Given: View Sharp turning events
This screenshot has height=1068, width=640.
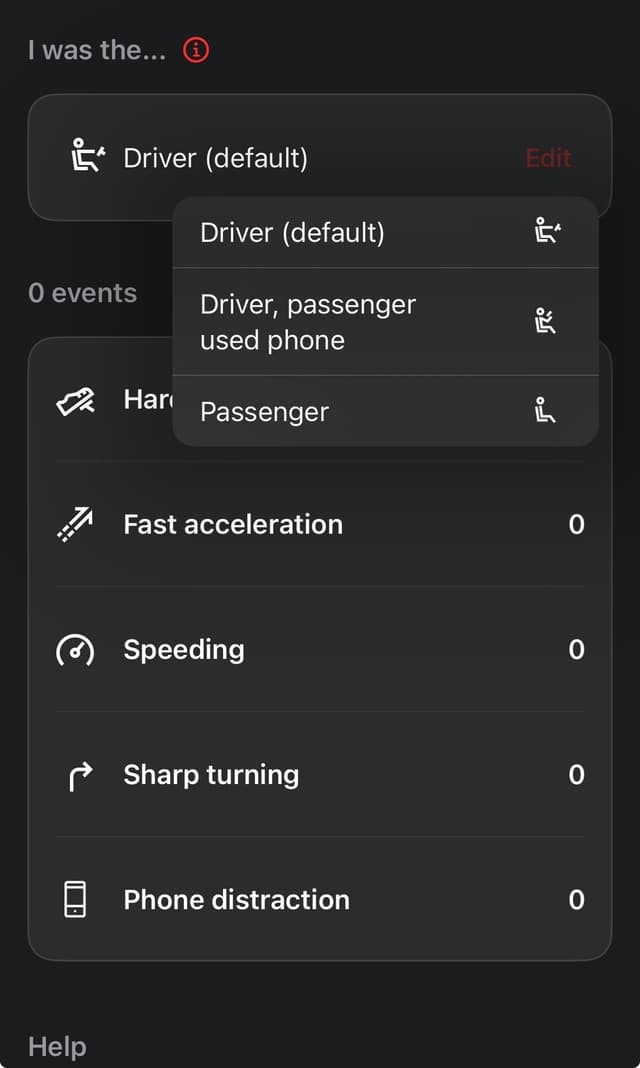Looking at the screenshot, I should [x=320, y=775].
